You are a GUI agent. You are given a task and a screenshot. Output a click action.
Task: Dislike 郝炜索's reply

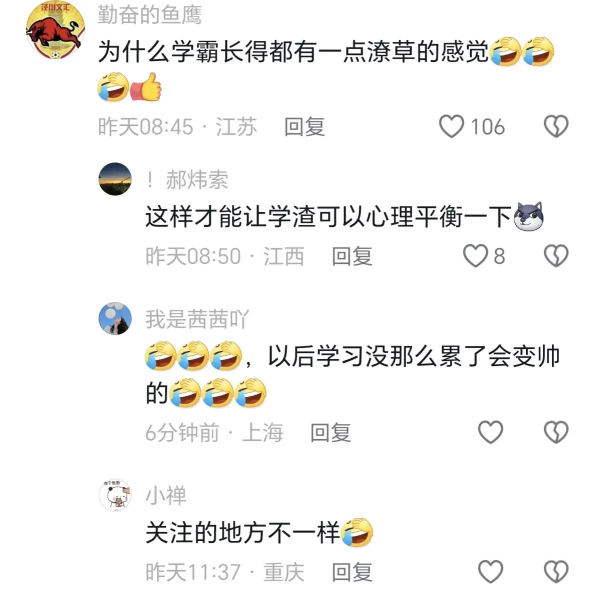[x=556, y=256]
